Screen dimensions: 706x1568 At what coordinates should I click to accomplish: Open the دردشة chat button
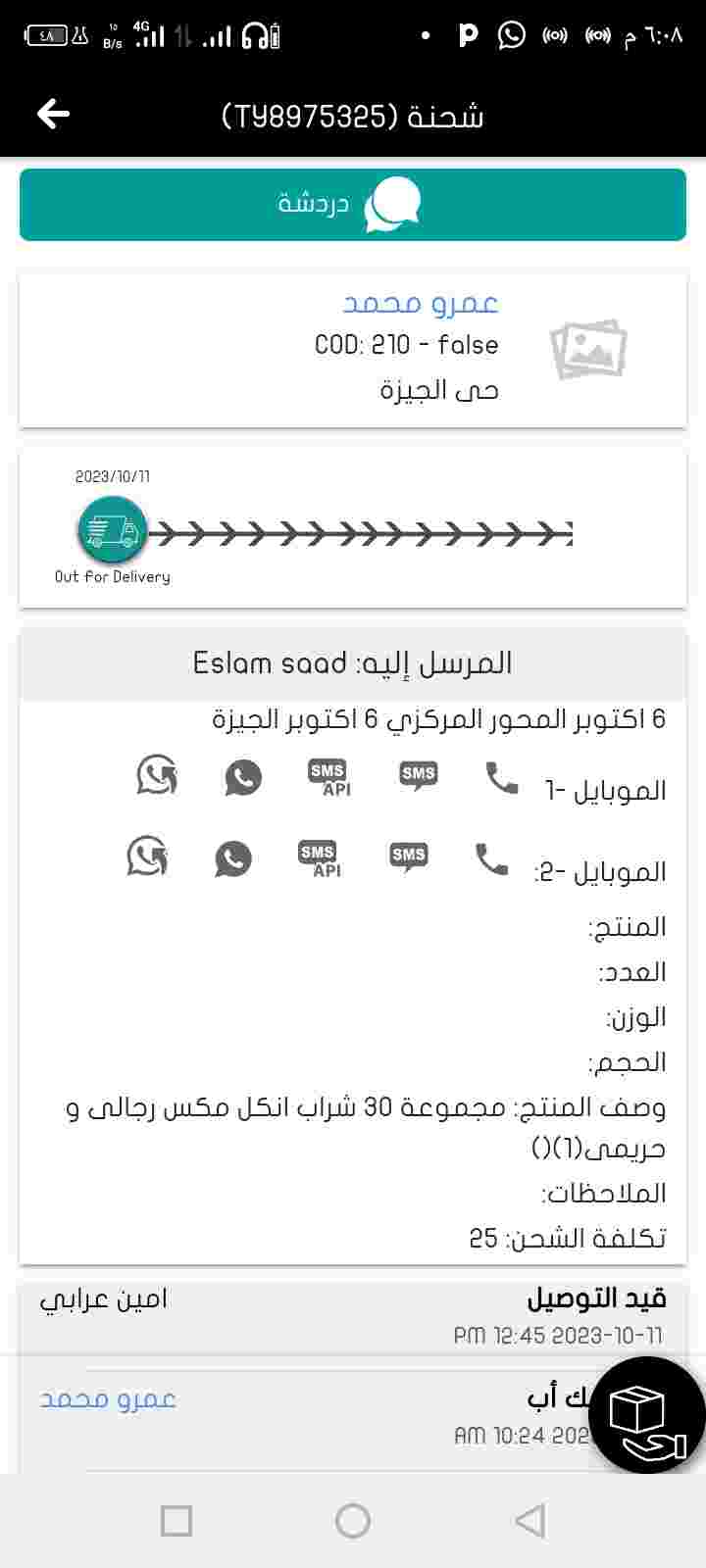pyautogui.click(x=353, y=204)
